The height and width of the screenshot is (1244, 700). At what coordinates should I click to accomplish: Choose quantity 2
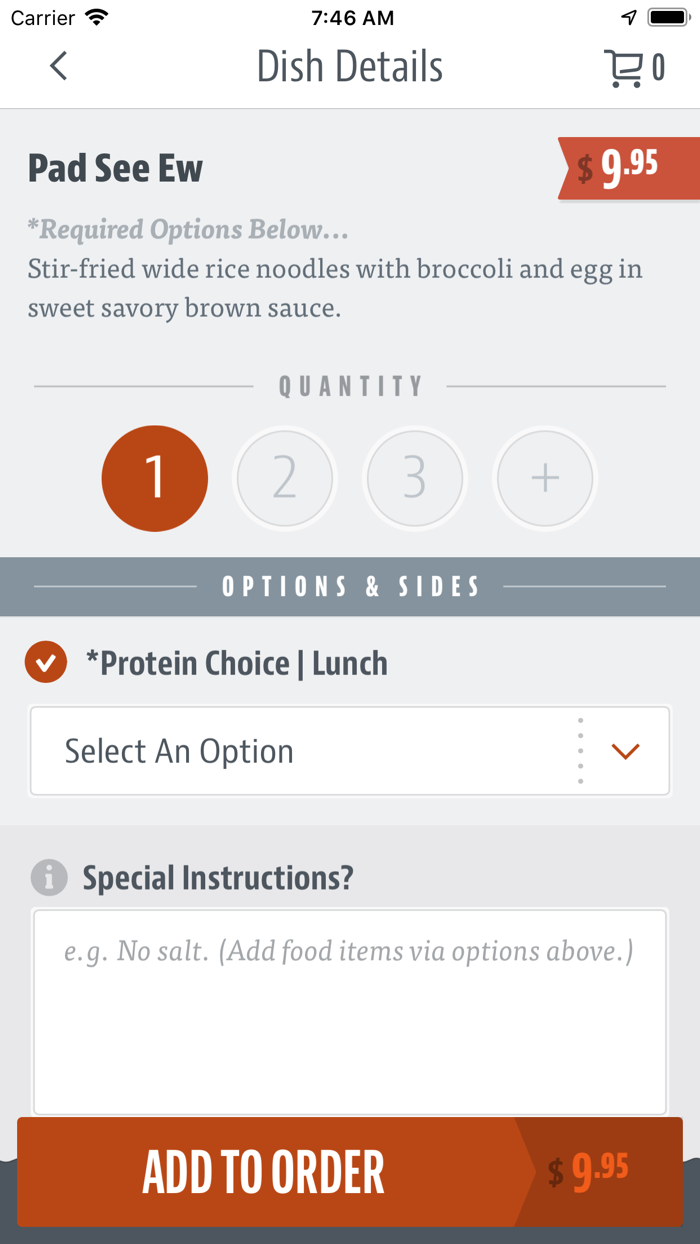coord(285,478)
